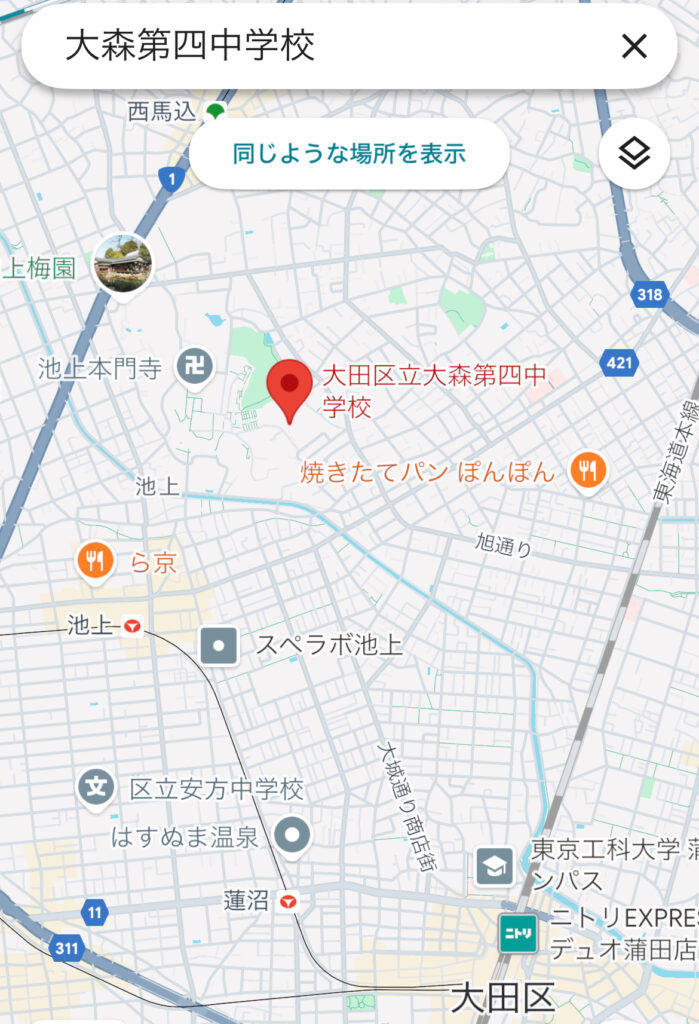Viewport: 699px width, 1024px height.
Task: Open the map layers button
Action: 634,154
